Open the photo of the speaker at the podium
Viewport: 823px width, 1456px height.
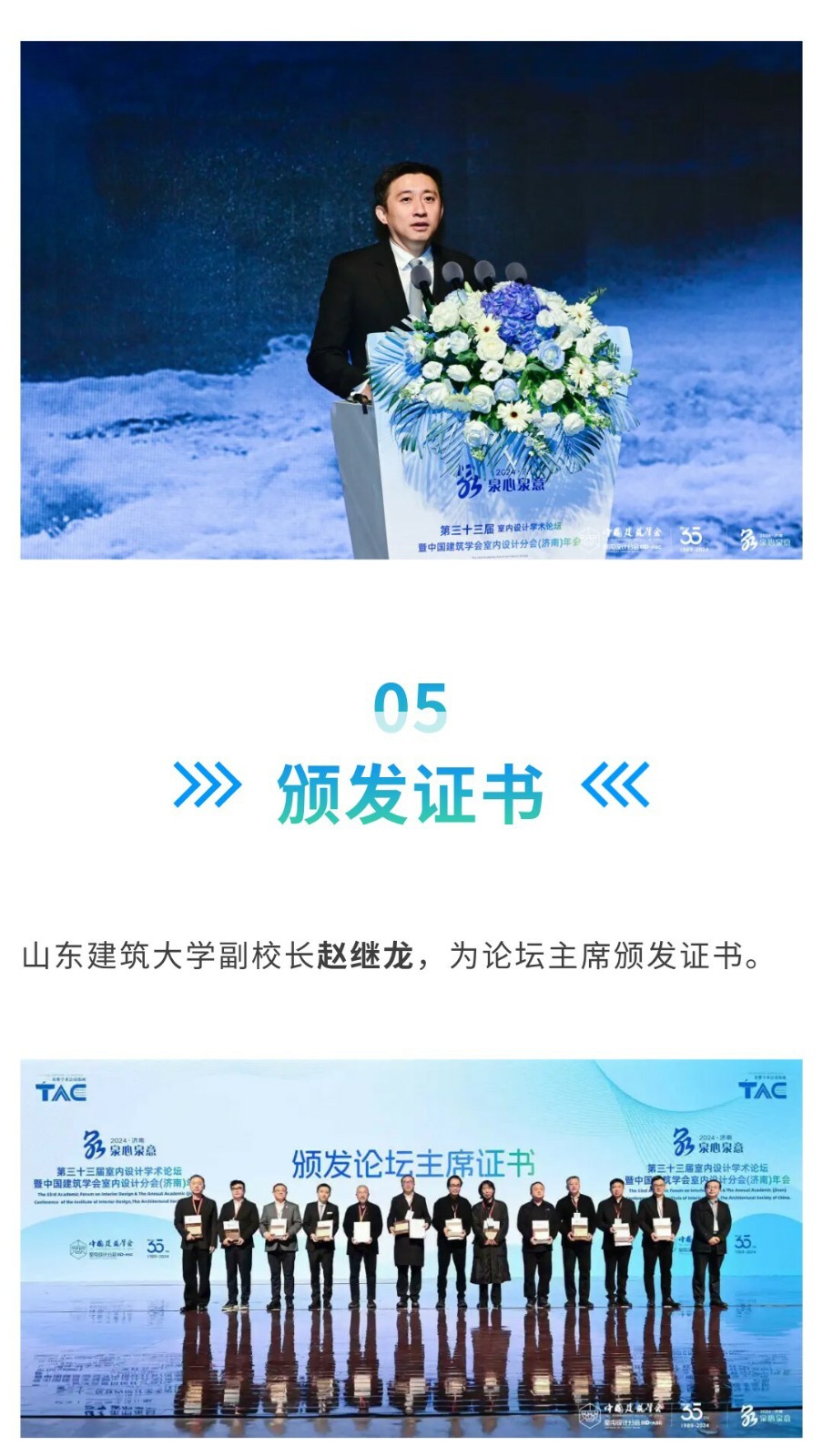[411, 300]
